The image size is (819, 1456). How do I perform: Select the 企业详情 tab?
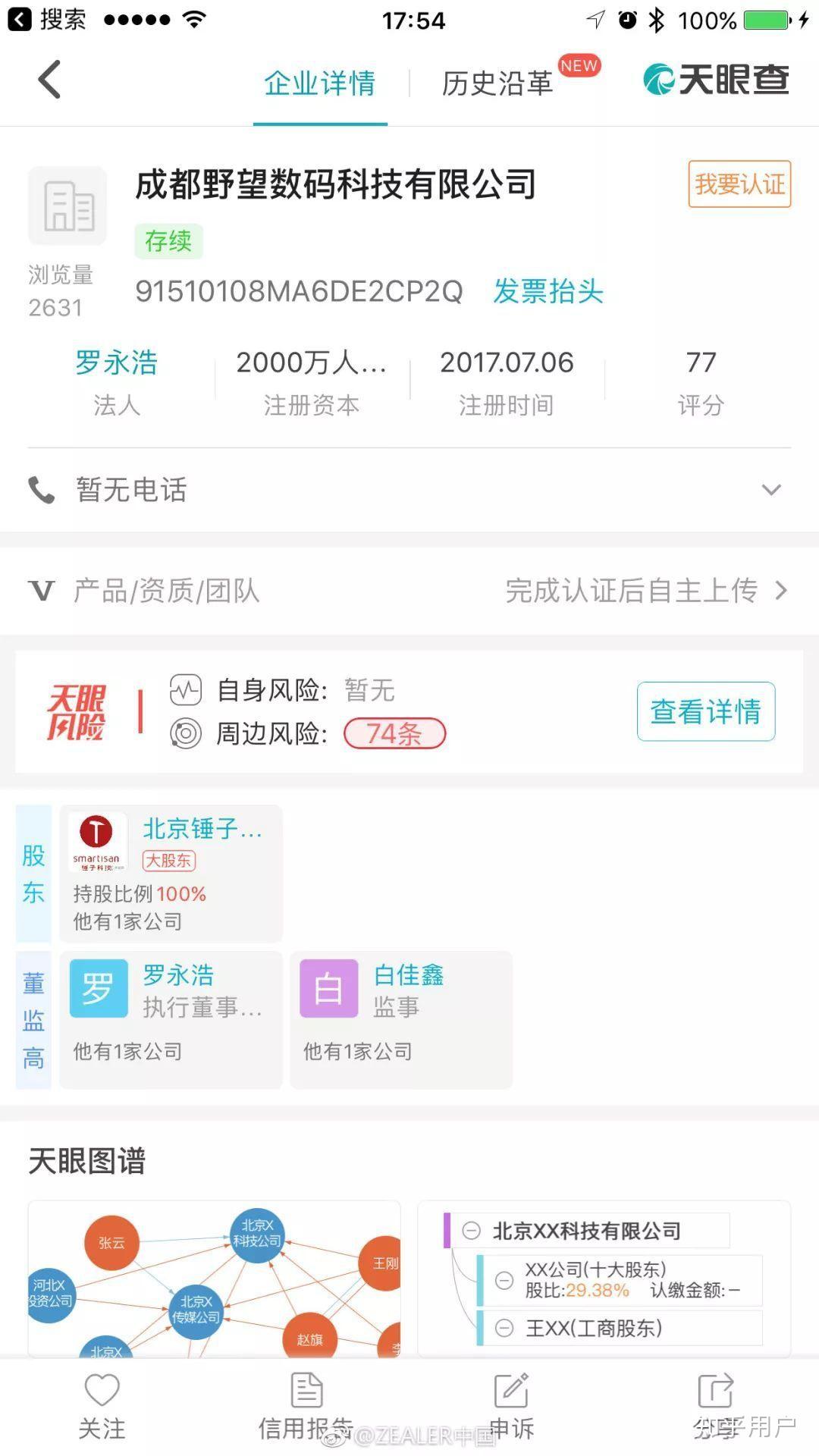point(319,83)
